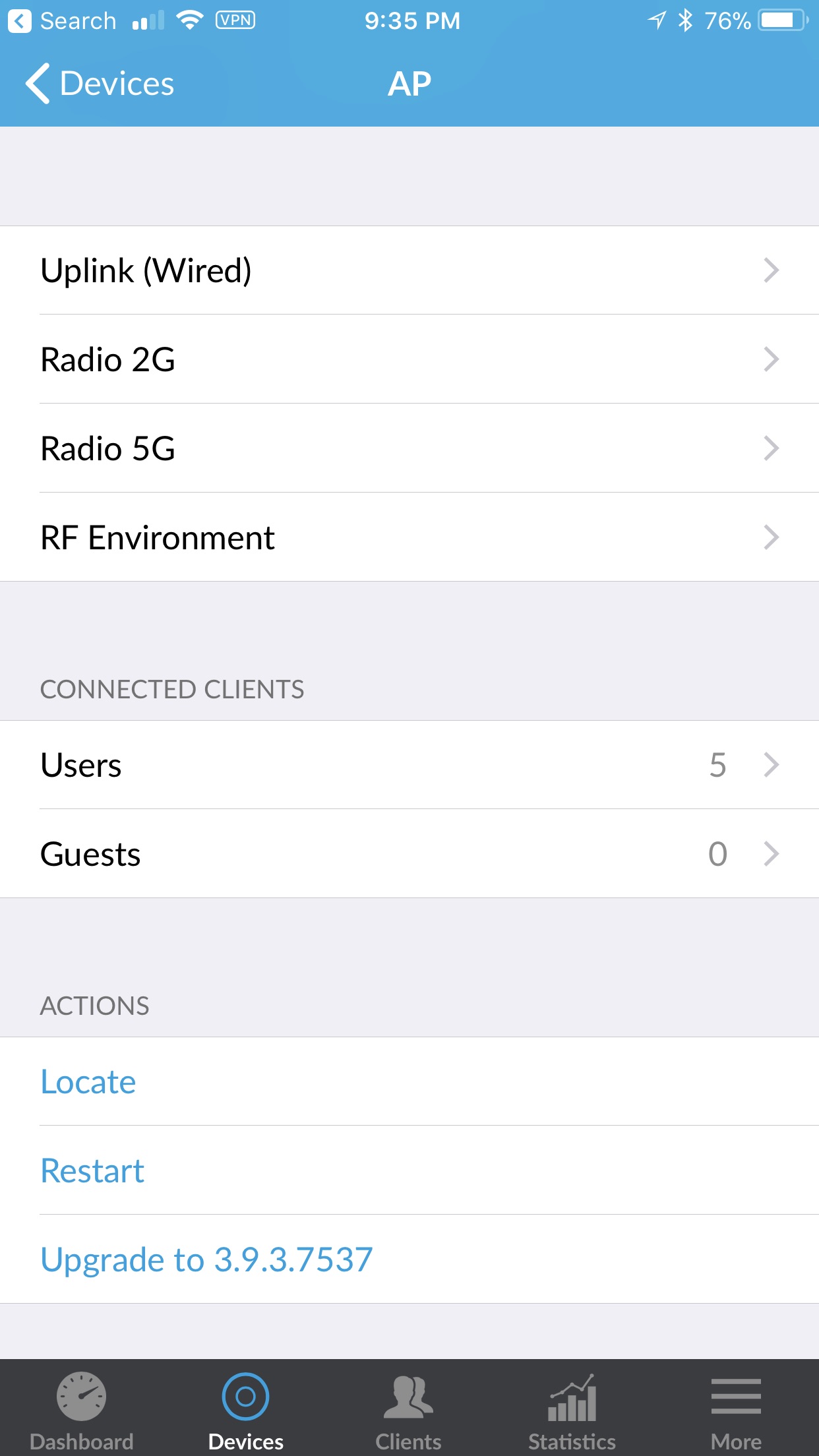The height and width of the screenshot is (1456, 819).
Task: Open Uplink (Wired) details
Action: click(409, 270)
